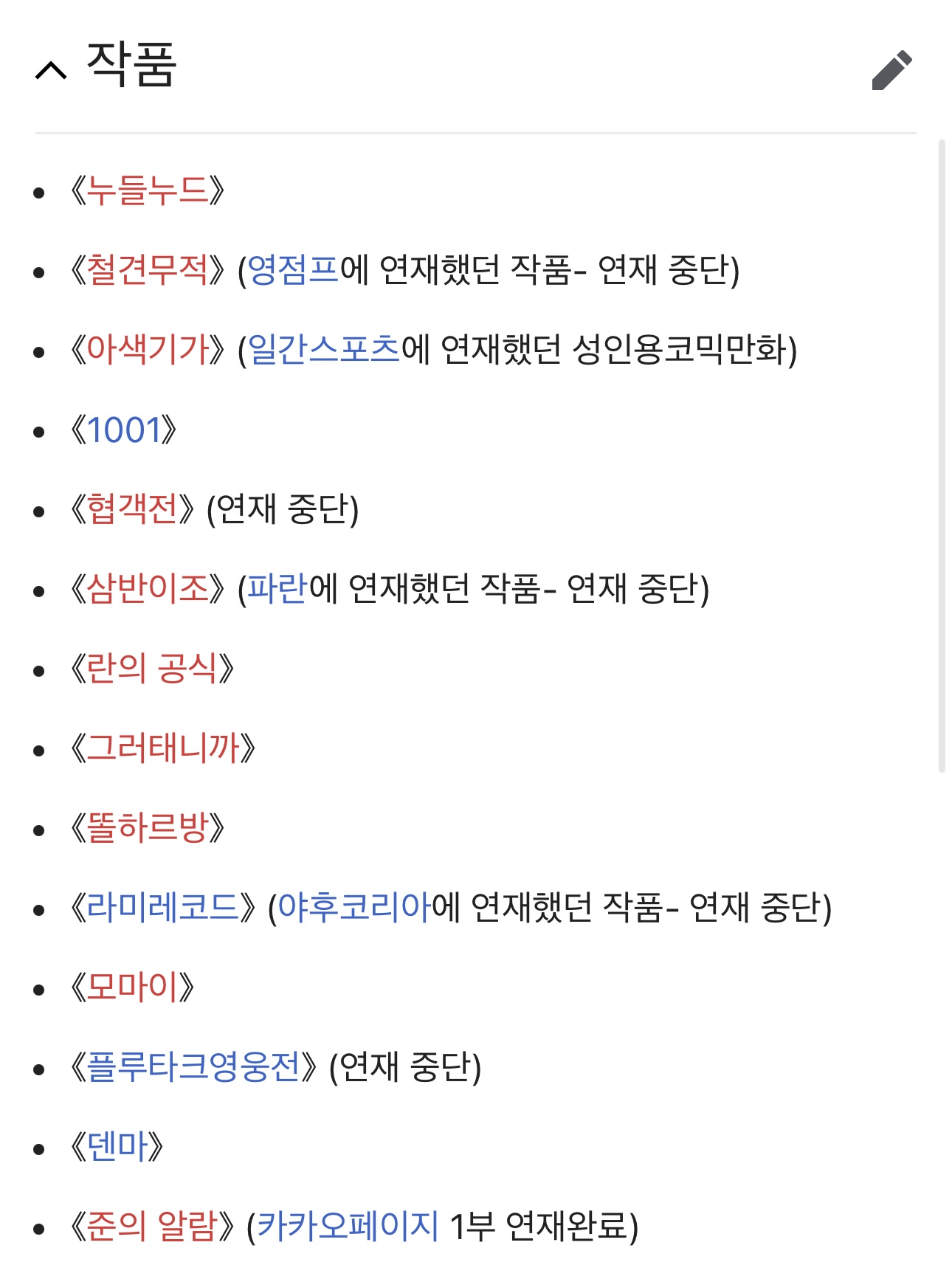The image size is (952, 1262).
Task: Open the 삼반이조 link
Action: (x=148, y=589)
